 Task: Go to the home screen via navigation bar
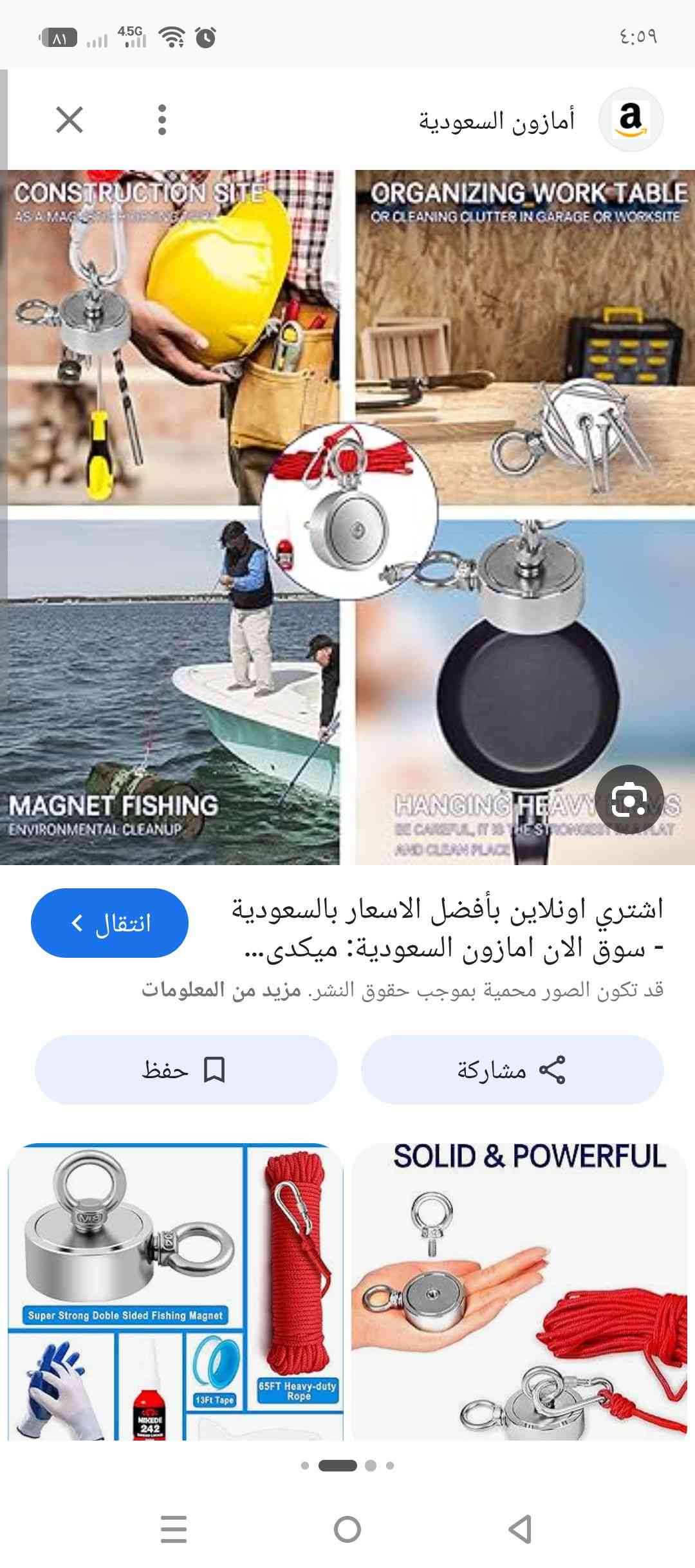pyautogui.click(x=347, y=1529)
